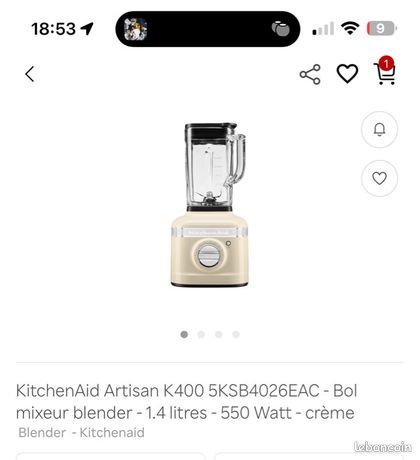Go back with the top-left arrow

click(30, 74)
